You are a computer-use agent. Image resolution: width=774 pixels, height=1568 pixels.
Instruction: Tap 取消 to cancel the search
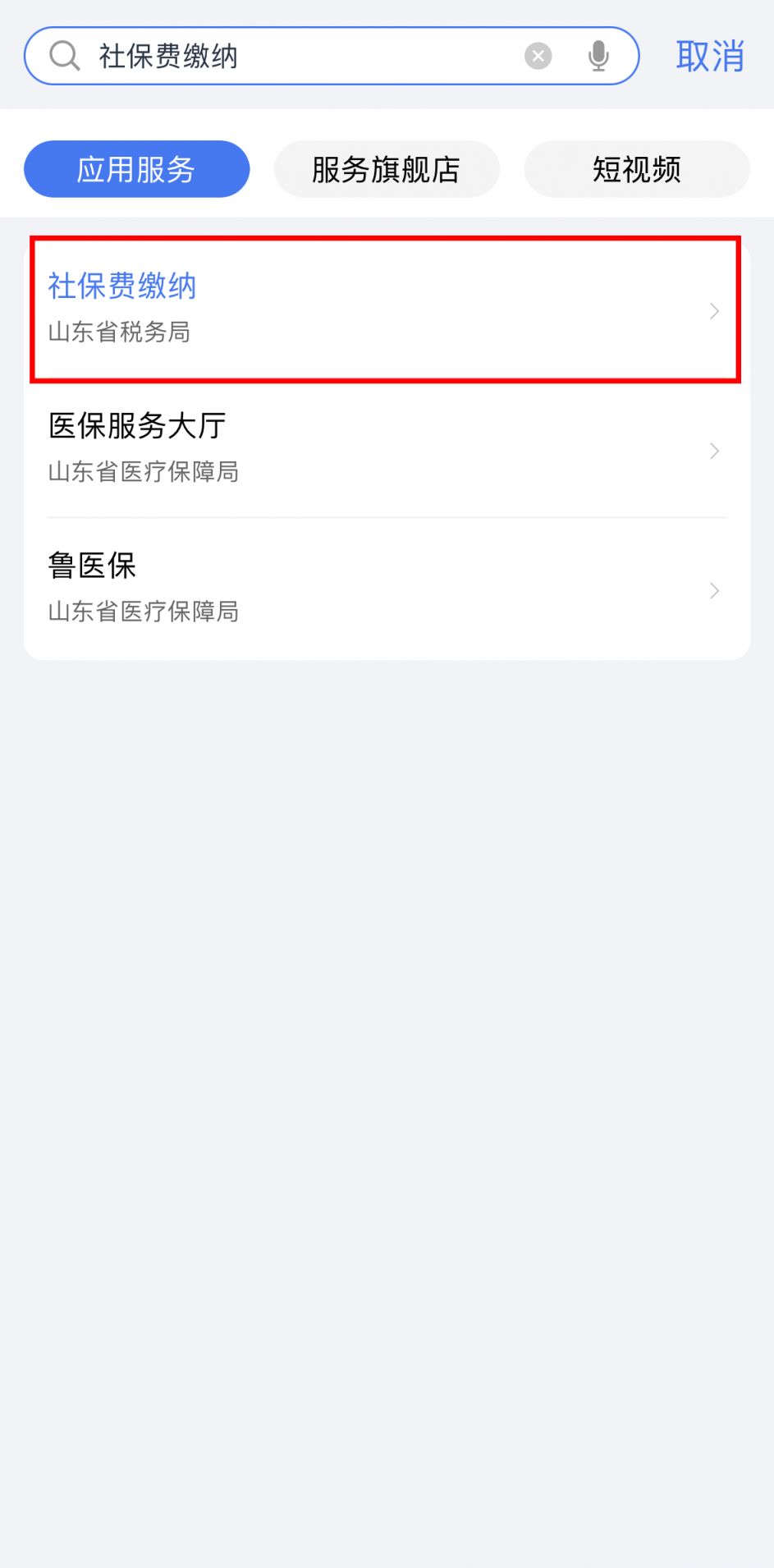click(710, 56)
